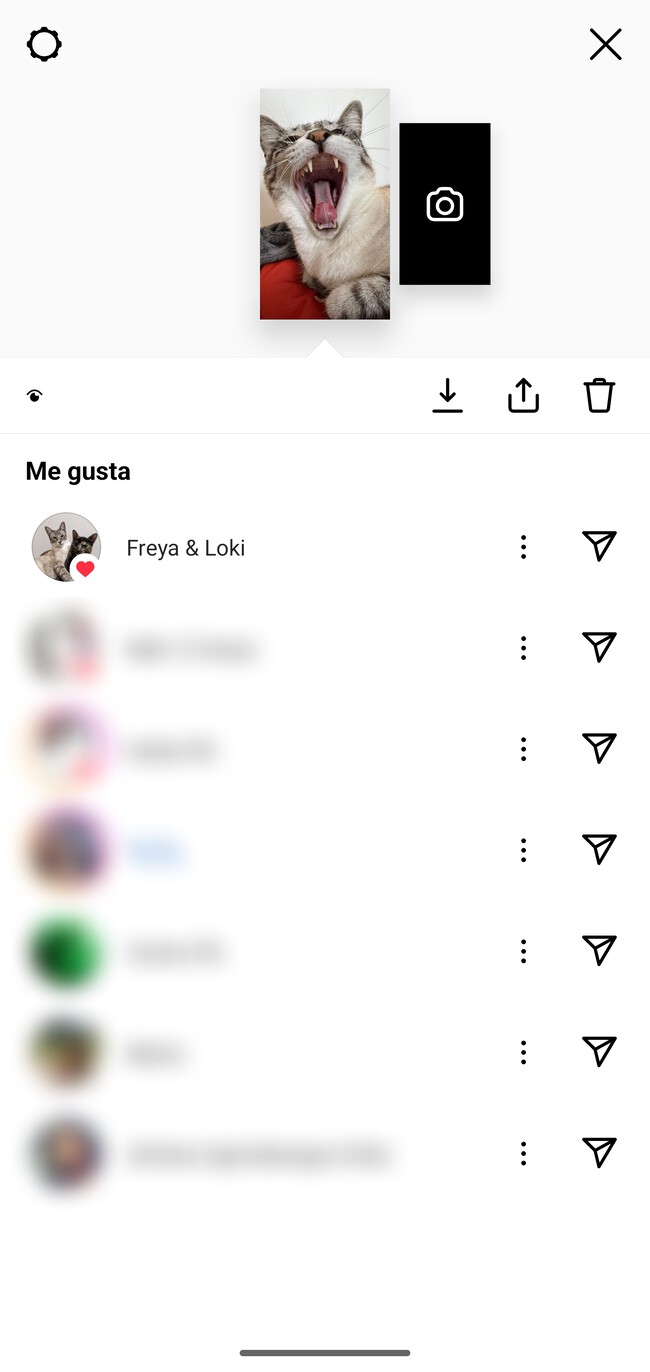The height and width of the screenshot is (1372, 650).
Task: Close the story viewers panel
Action: [605, 45]
